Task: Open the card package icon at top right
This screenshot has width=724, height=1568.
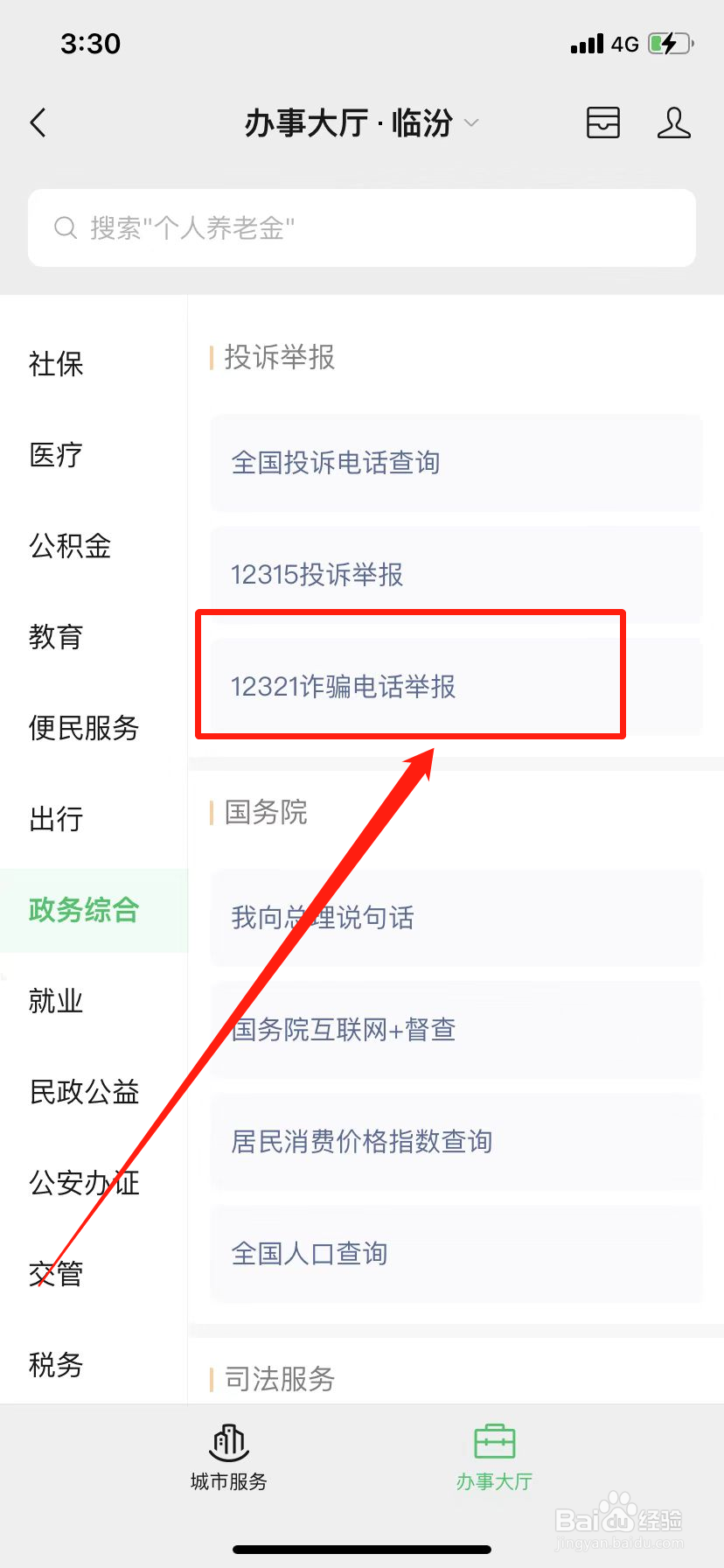Action: click(602, 123)
